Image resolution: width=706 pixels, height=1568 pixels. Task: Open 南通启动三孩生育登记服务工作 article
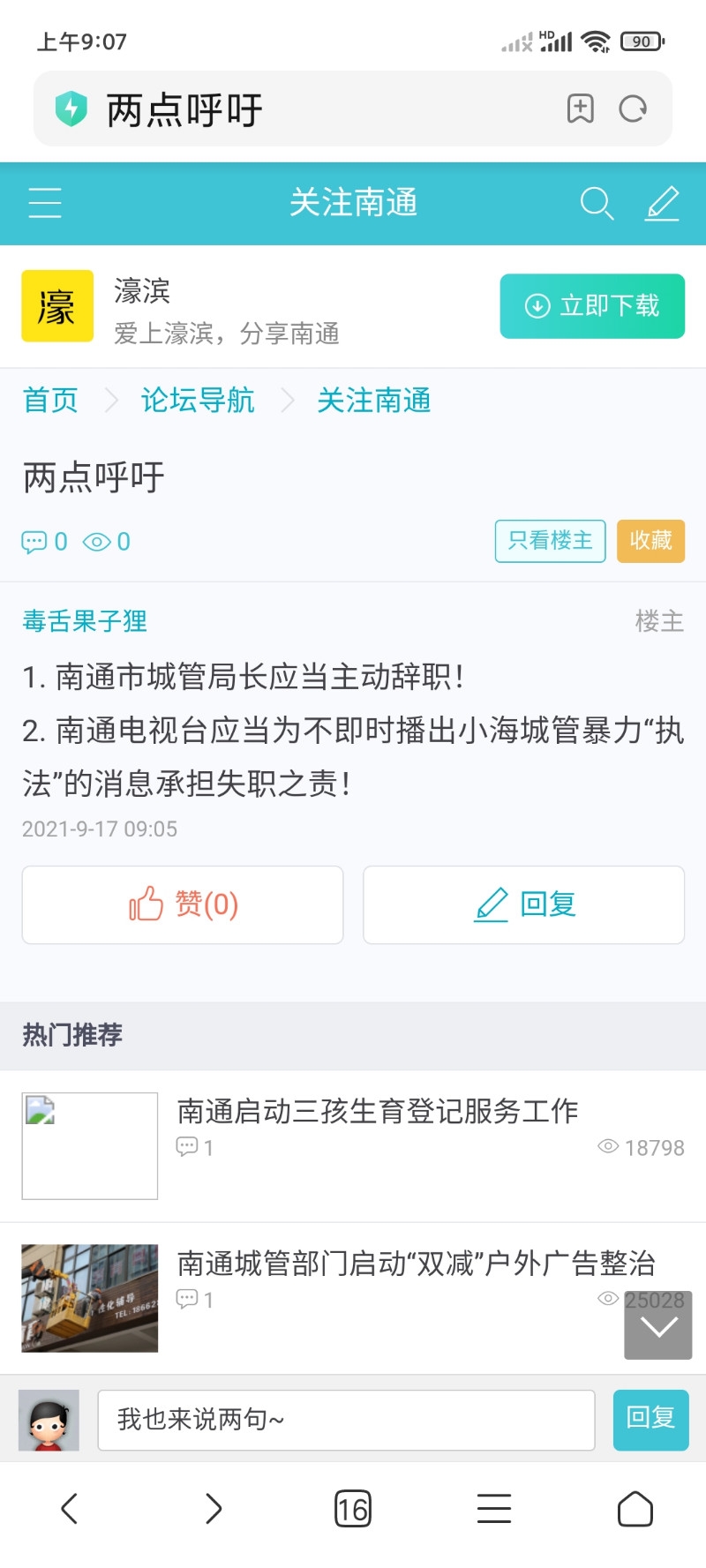[x=378, y=1111]
